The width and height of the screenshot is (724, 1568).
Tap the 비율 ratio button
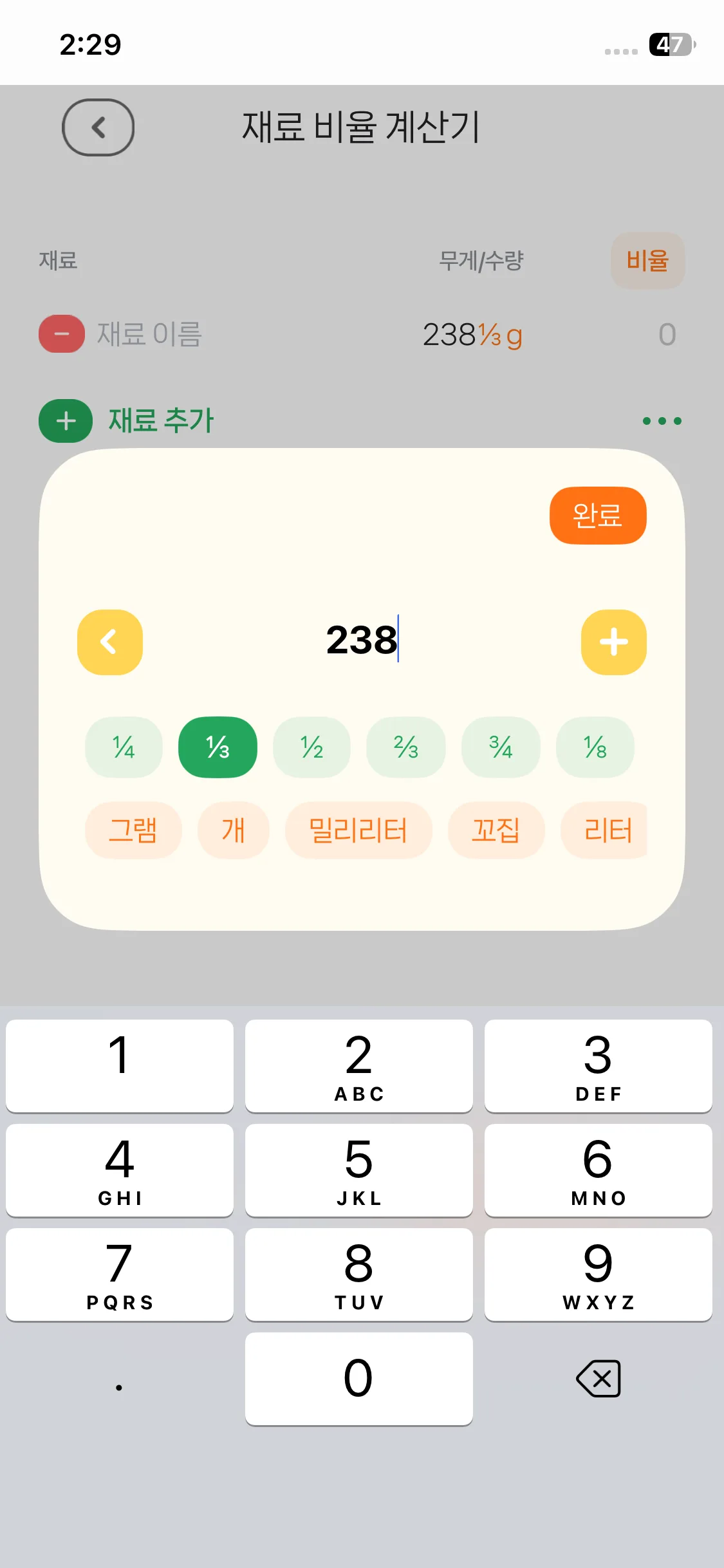pyautogui.click(x=647, y=261)
